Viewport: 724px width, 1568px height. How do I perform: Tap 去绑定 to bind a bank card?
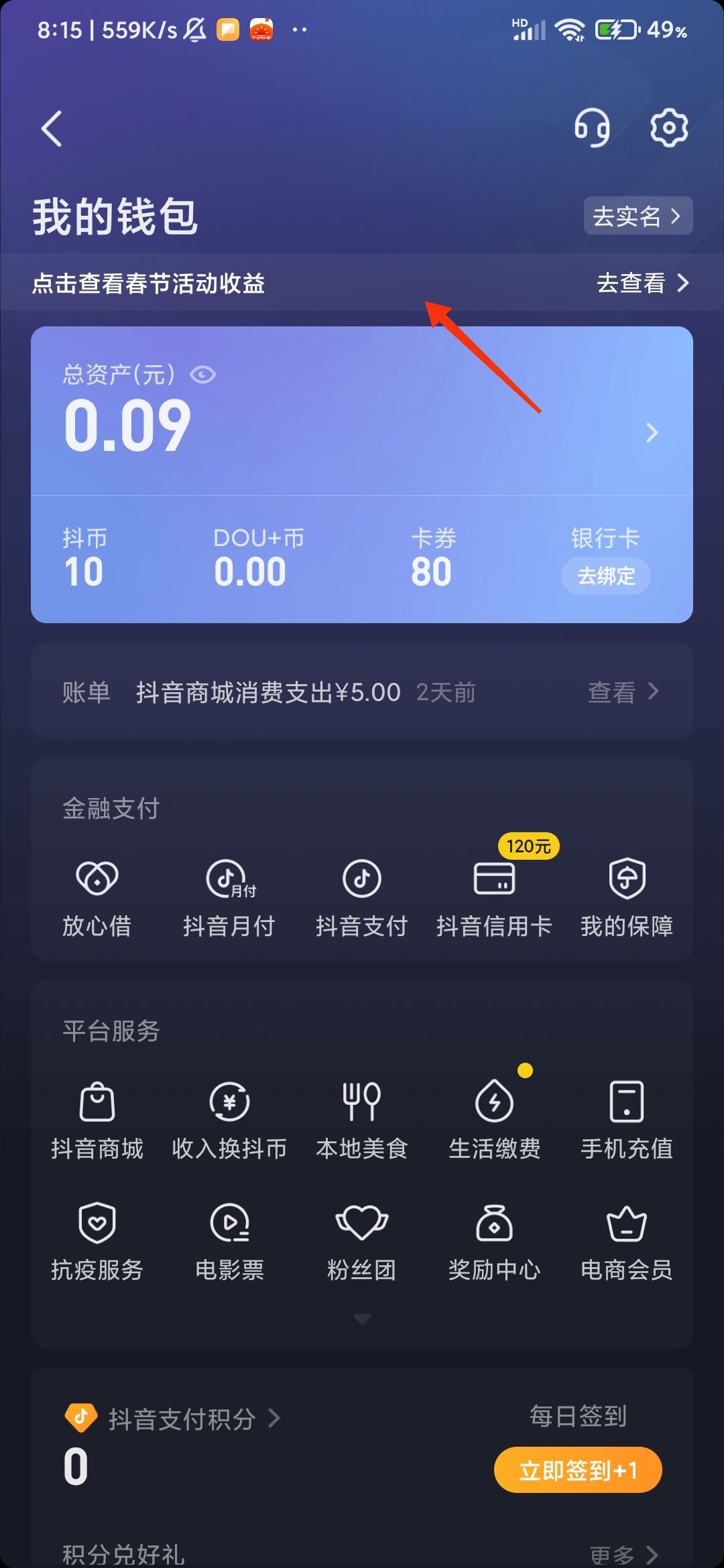pos(605,576)
